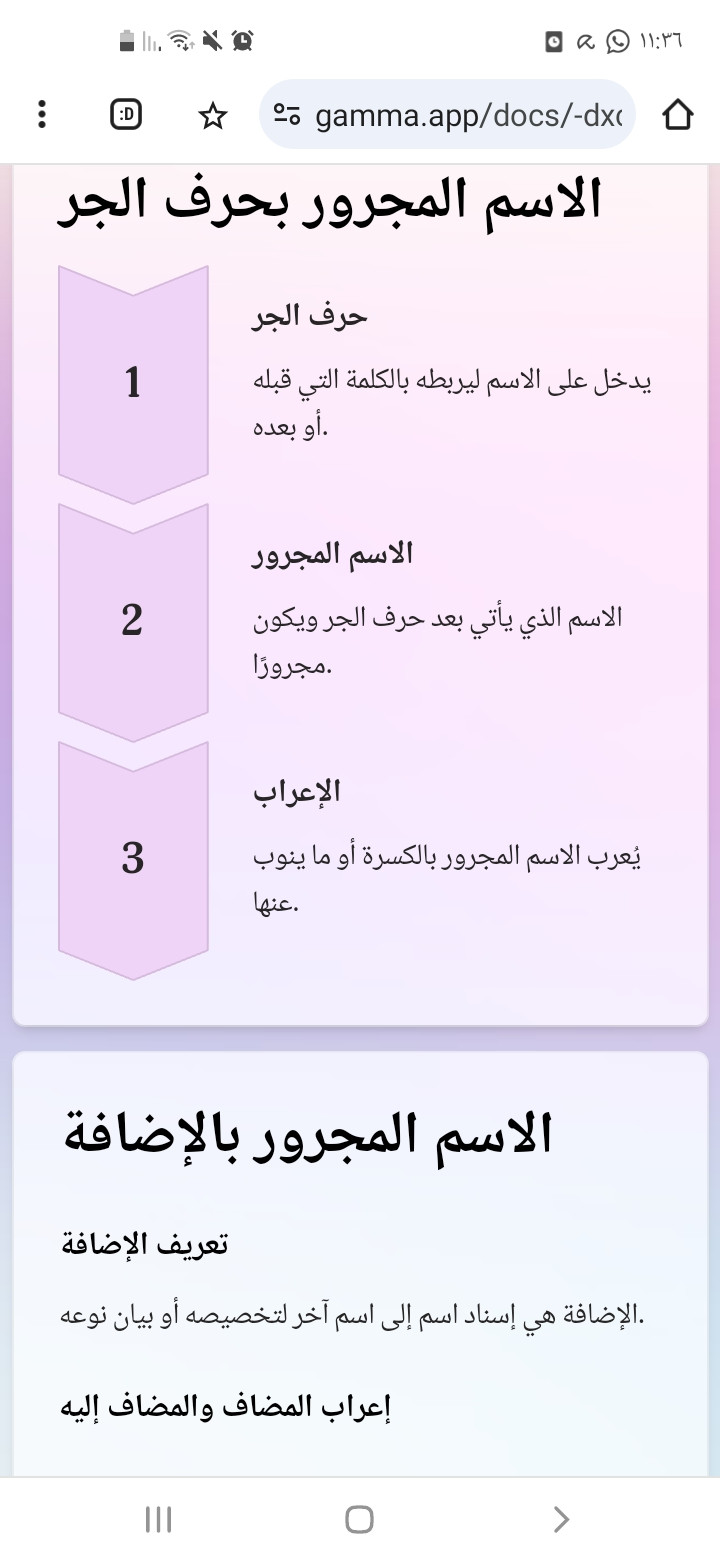
Task: Tap the gamma.app address bar
Action: click(468, 116)
